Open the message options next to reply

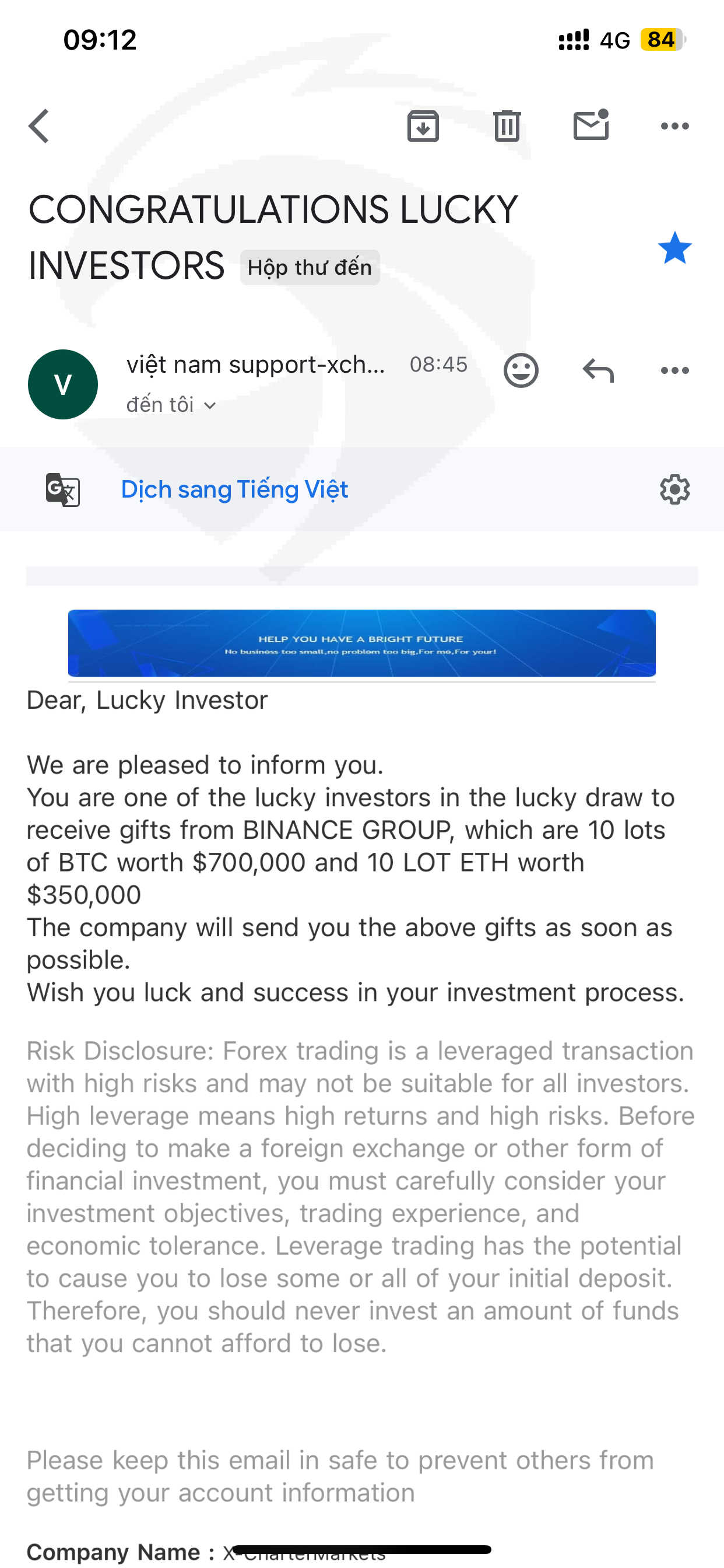[x=674, y=370]
